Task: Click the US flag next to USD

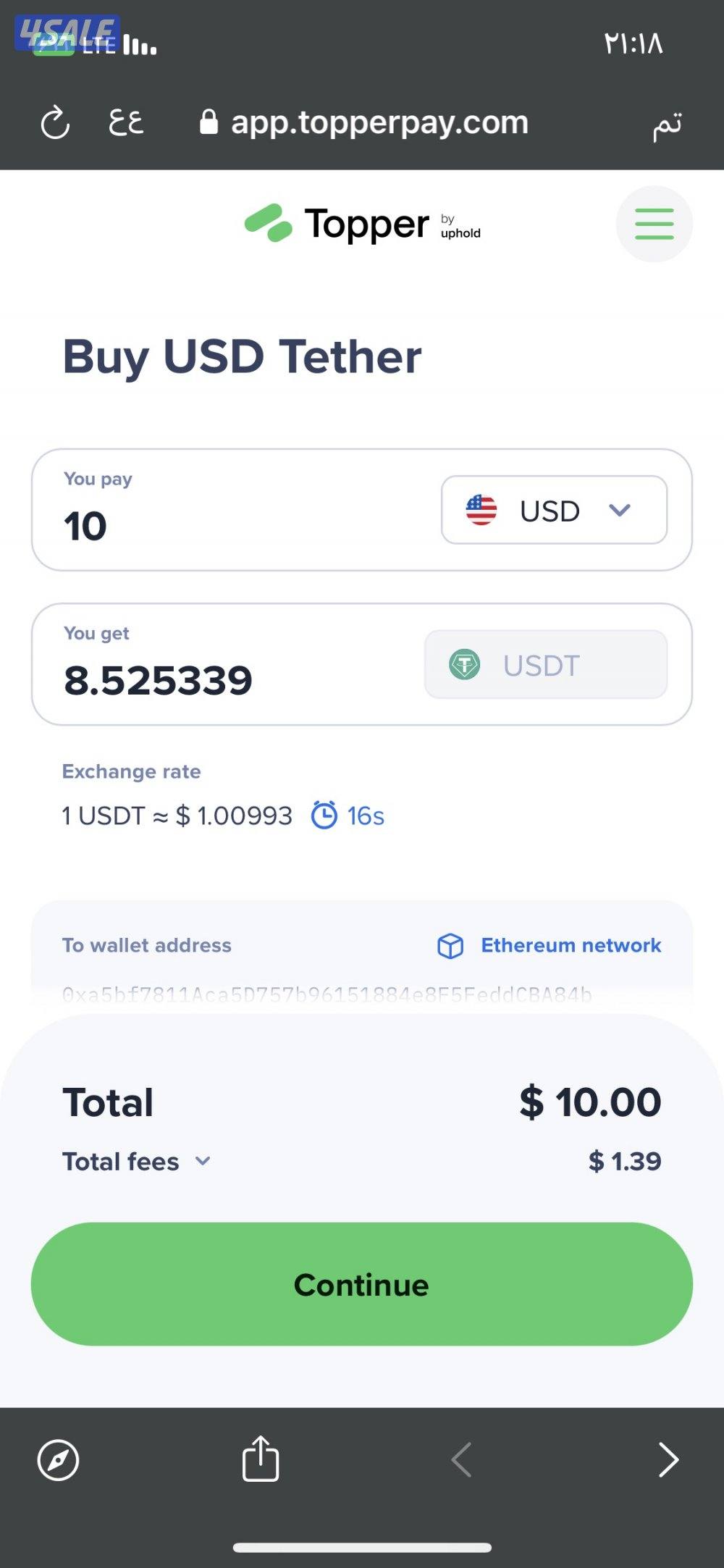Action: pyautogui.click(x=479, y=511)
